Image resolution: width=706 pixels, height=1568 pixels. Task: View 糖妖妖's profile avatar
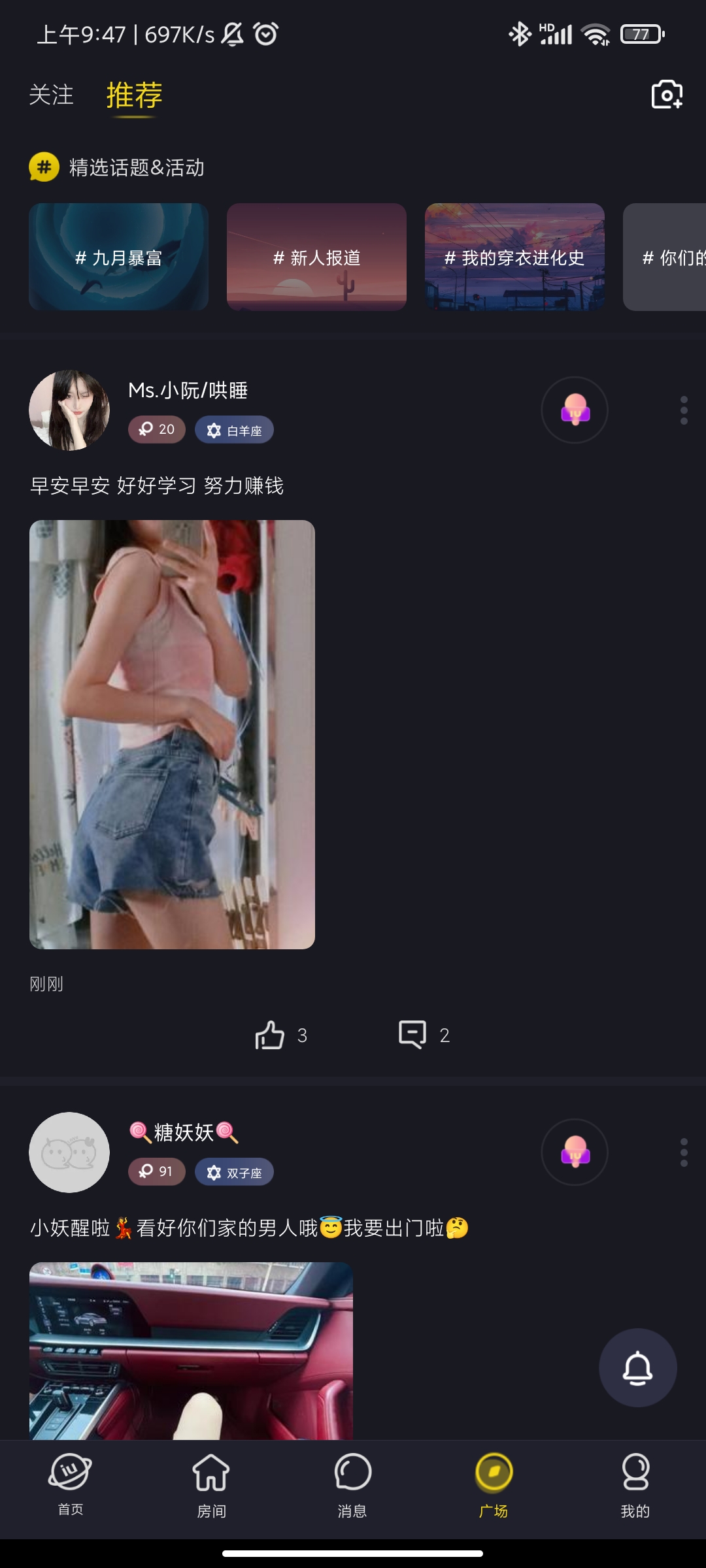(x=69, y=1152)
